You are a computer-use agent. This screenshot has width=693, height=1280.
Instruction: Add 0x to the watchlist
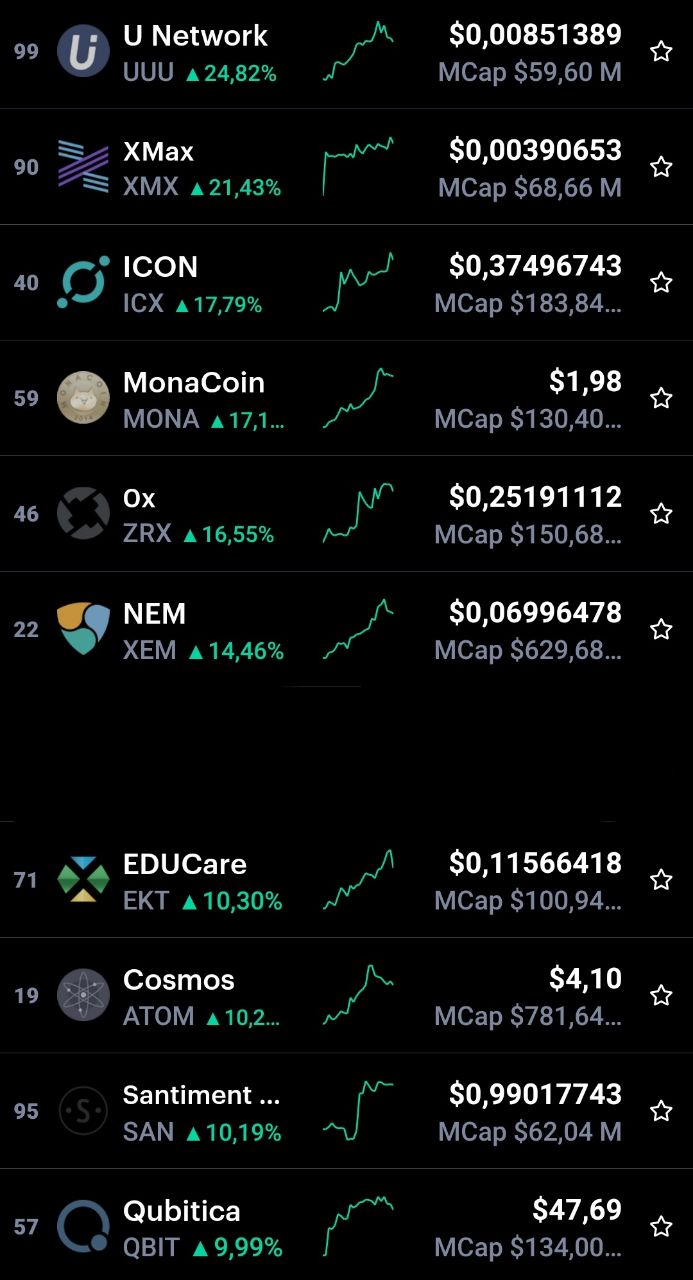[661, 514]
